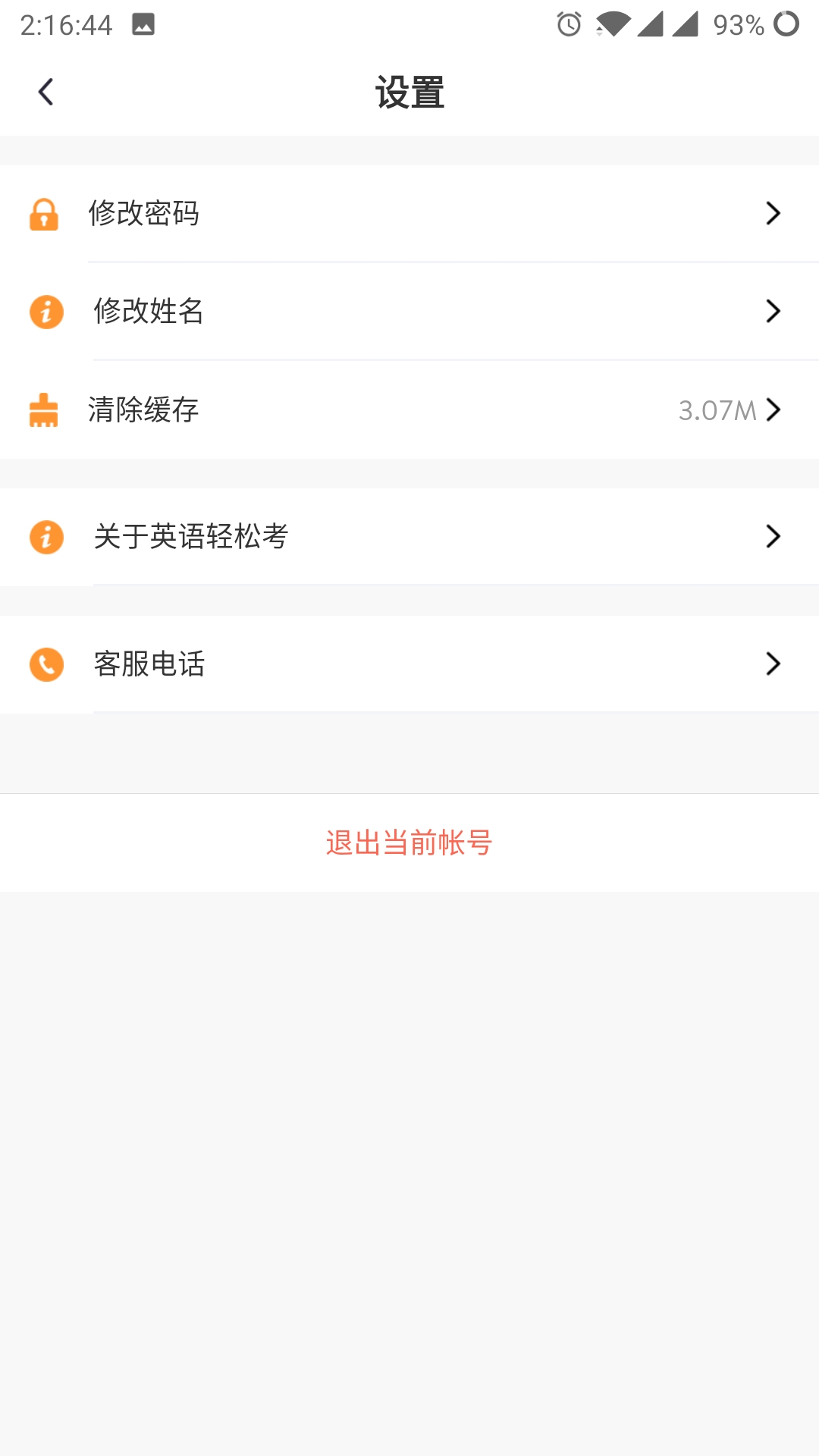Clear cache via 清除缓存 row
The height and width of the screenshot is (1456, 819).
point(409,409)
